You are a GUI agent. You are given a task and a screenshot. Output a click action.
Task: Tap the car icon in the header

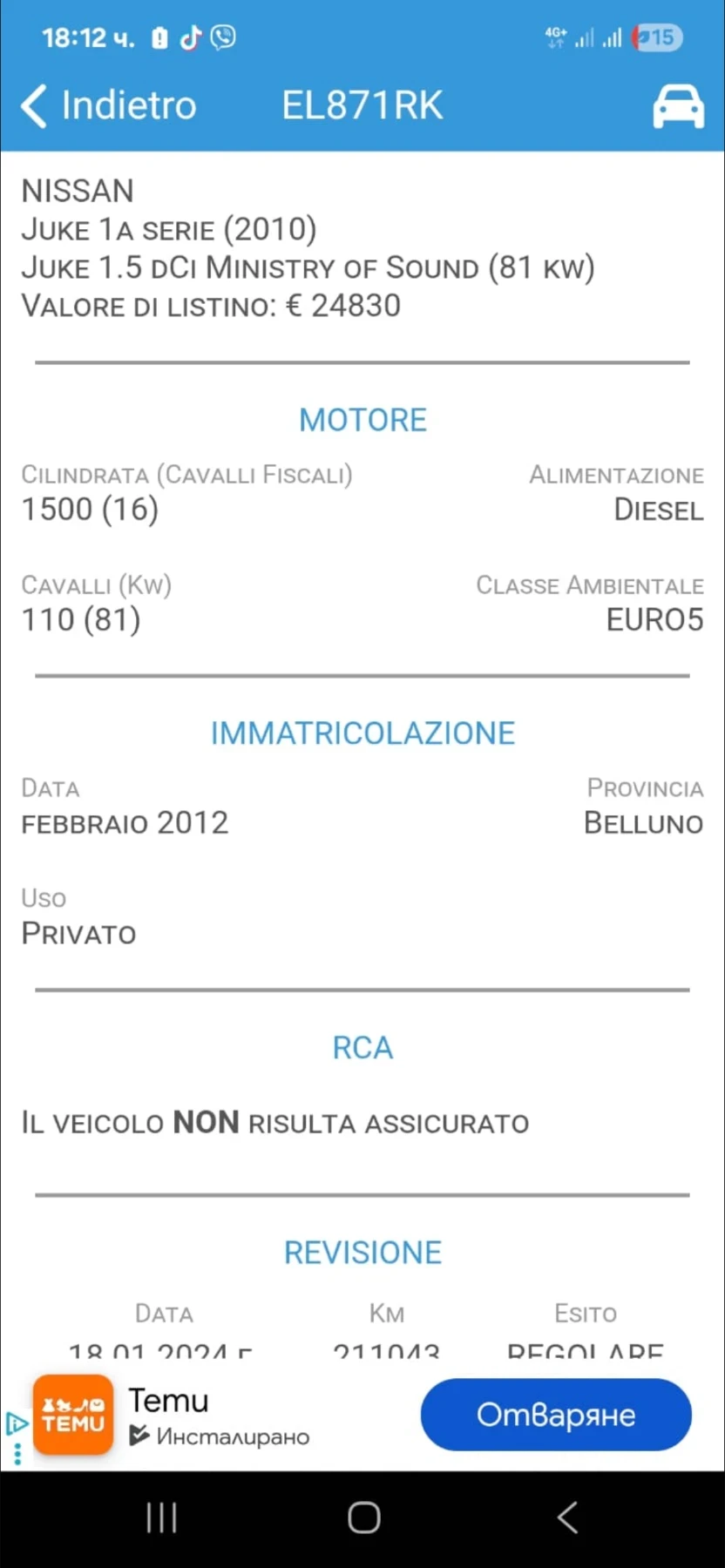coord(678,106)
